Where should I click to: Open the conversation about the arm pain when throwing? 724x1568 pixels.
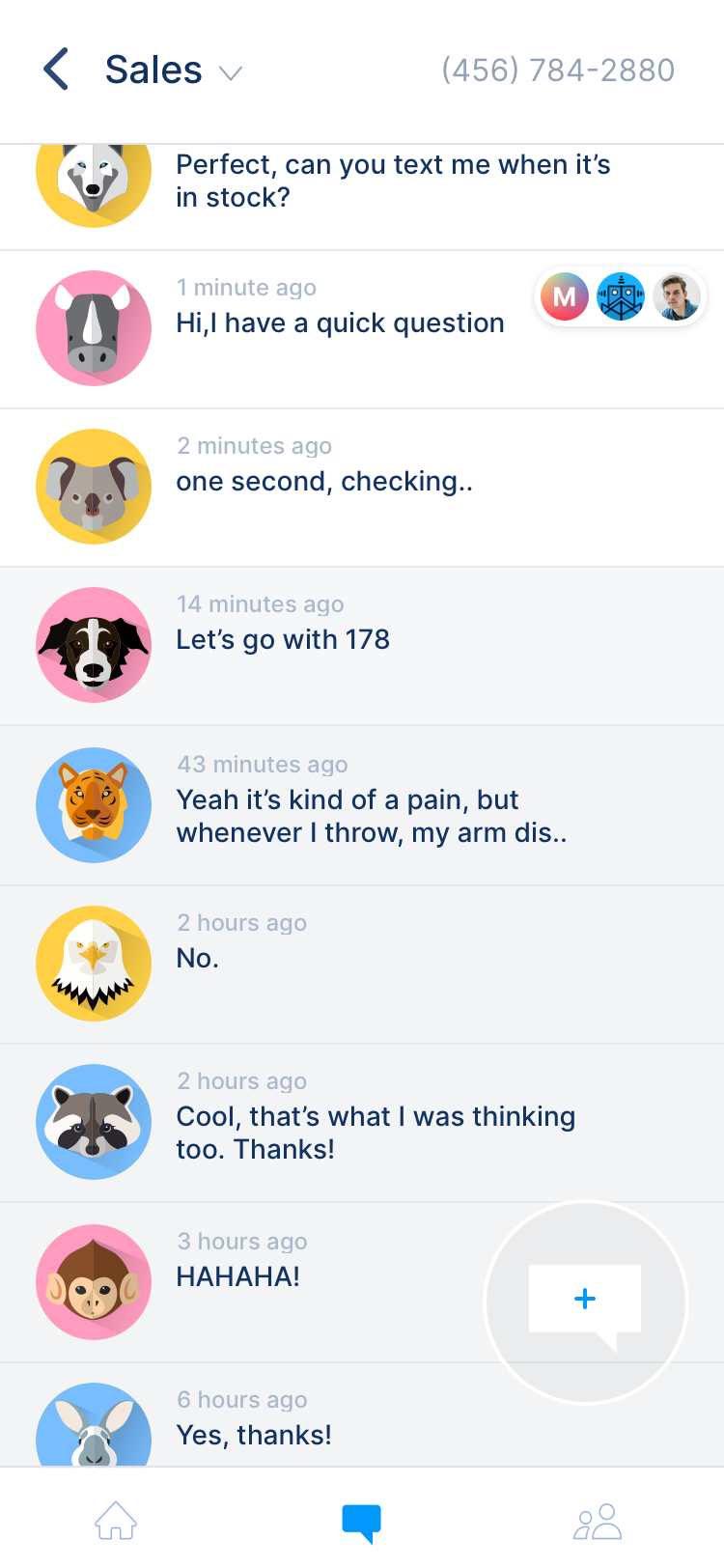click(x=371, y=816)
